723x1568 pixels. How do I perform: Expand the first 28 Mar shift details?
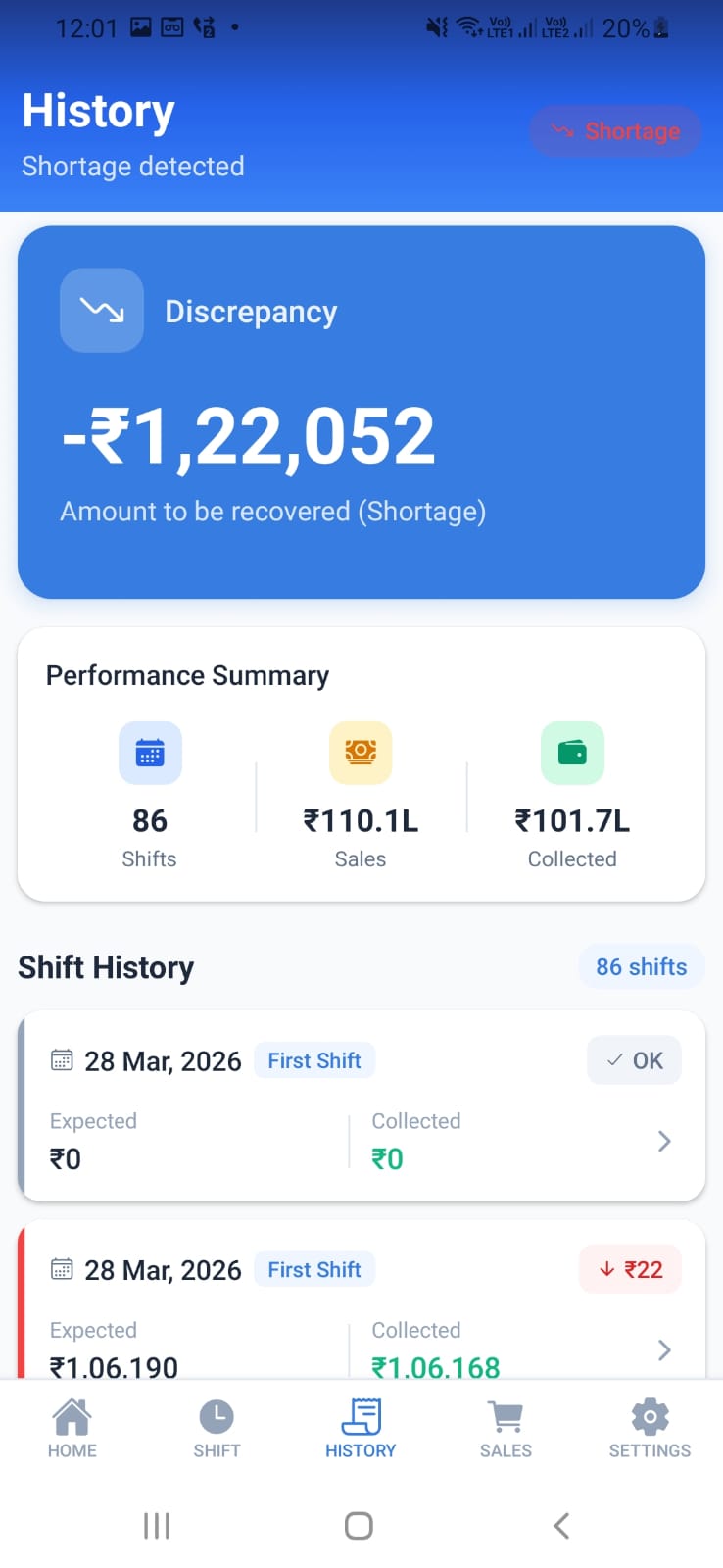click(664, 1141)
